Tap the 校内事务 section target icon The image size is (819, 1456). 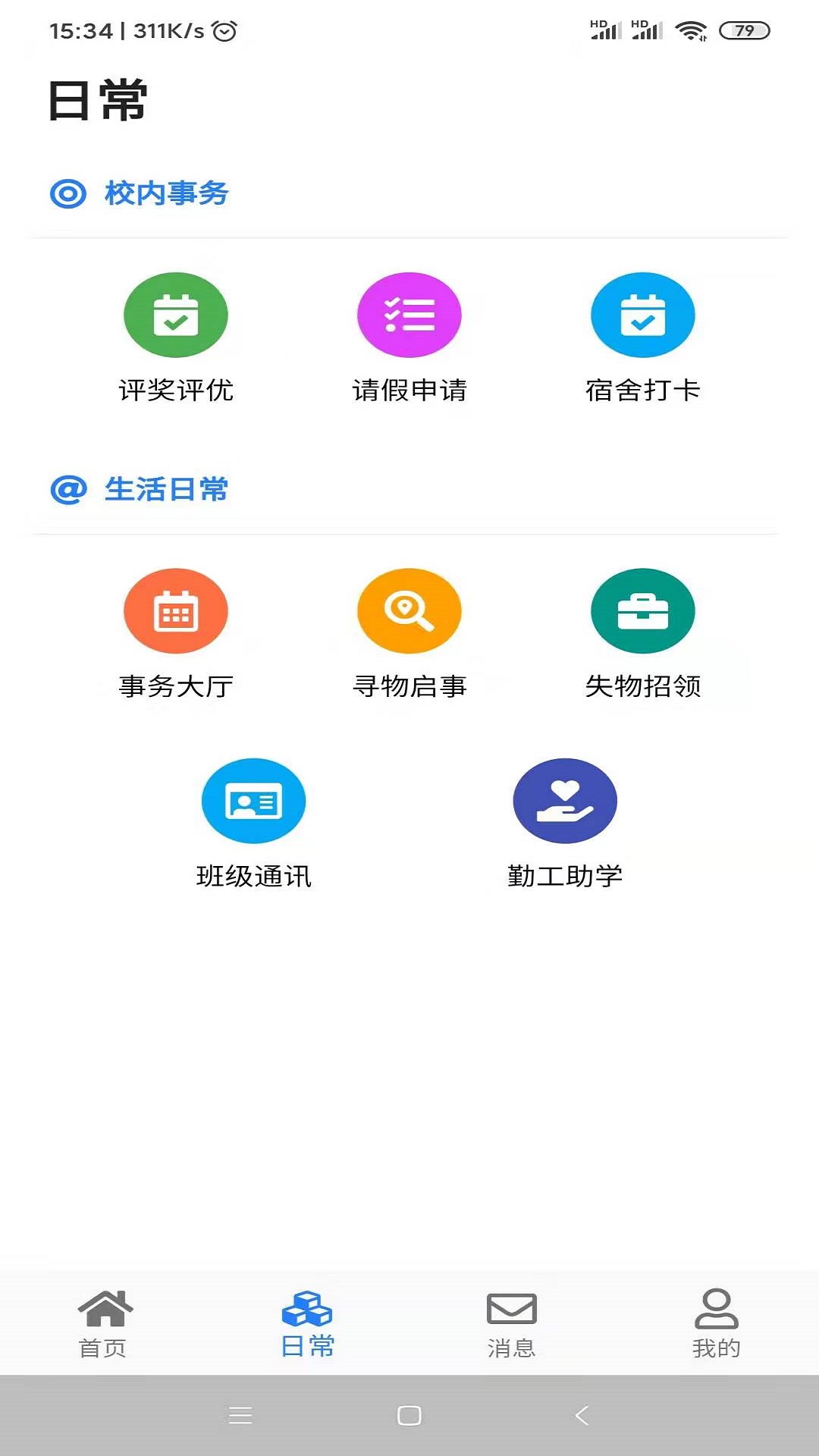tap(68, 193)
